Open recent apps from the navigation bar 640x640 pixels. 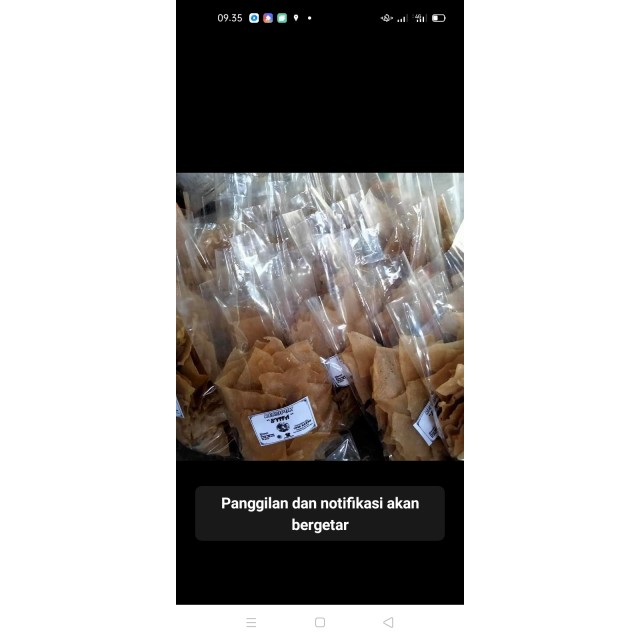[x=251, y=622]
